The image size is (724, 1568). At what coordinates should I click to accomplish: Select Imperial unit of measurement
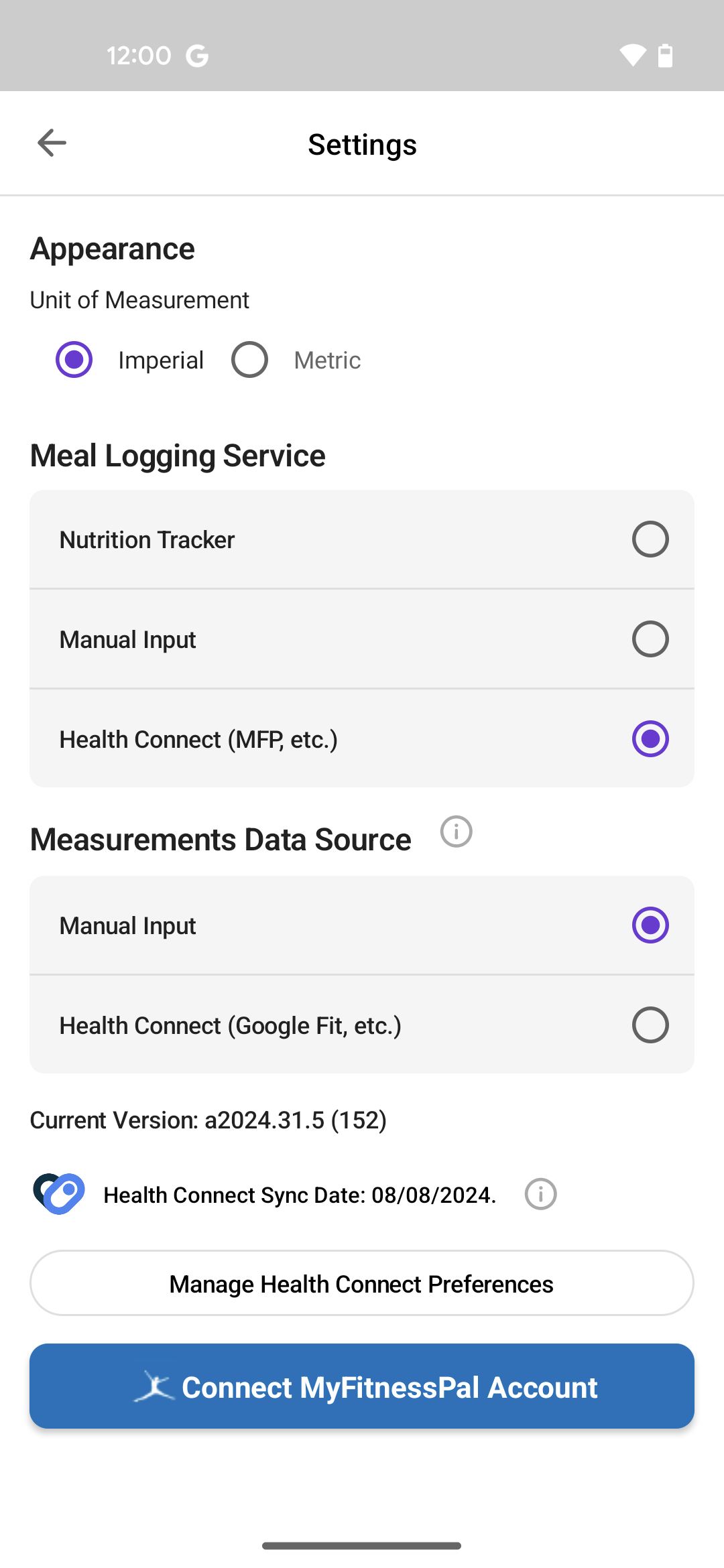pyautogui.click(x=74, y=360)
